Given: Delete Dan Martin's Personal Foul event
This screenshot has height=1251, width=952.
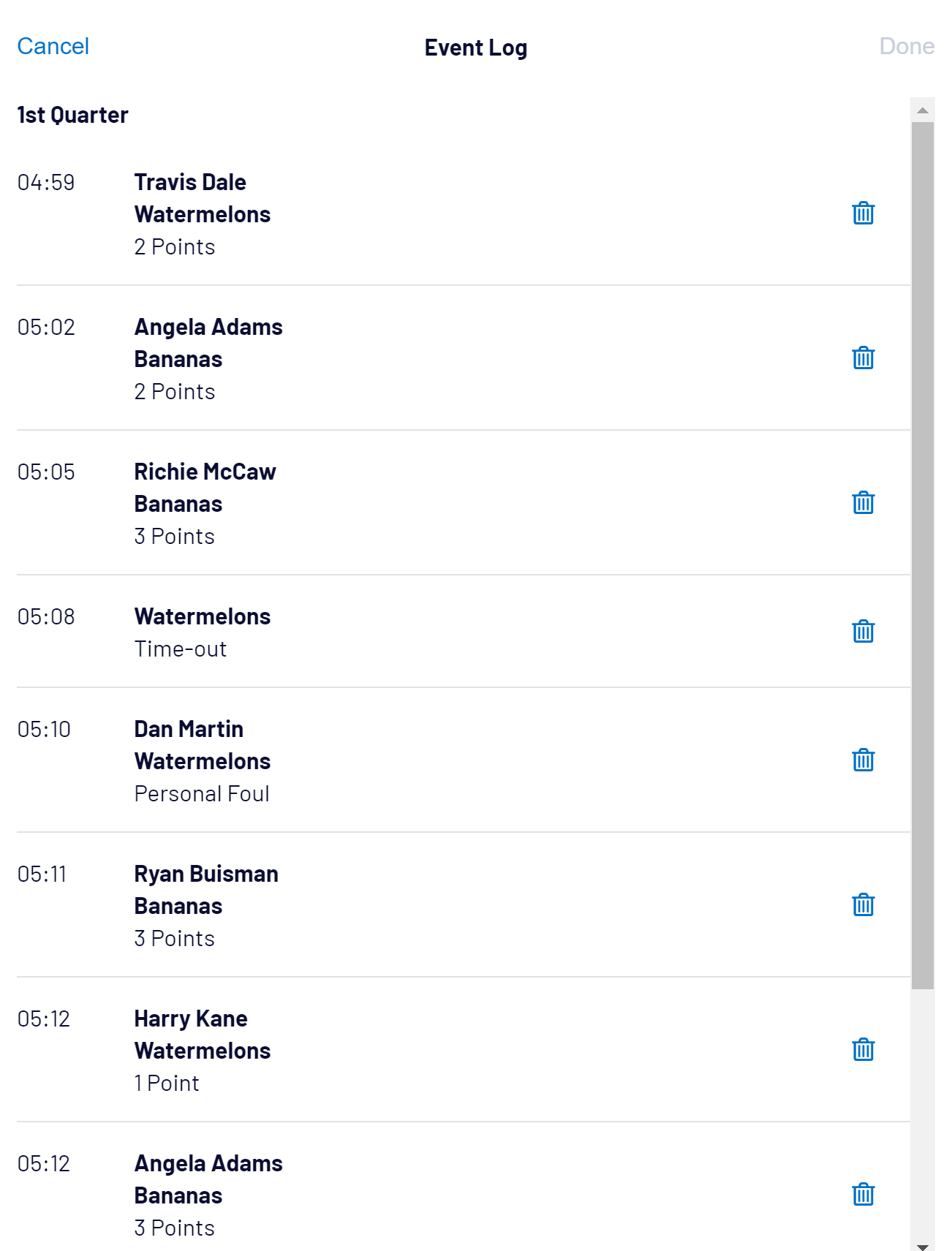Looking at the screenshot, I should click(x=863, y=760).
